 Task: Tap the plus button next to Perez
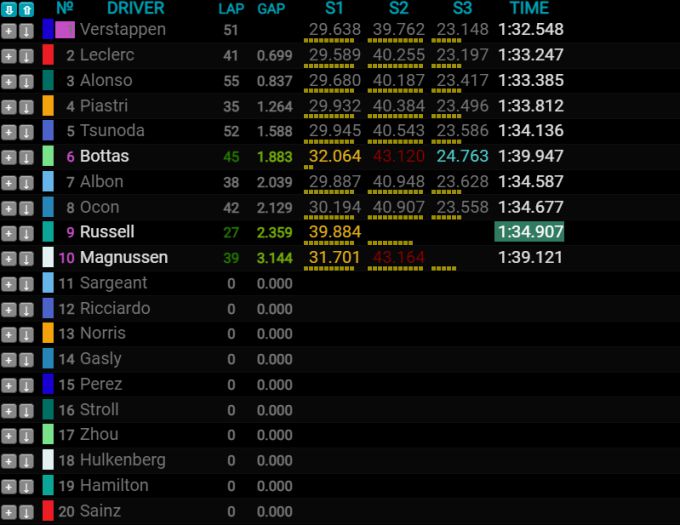pos(8,385)
